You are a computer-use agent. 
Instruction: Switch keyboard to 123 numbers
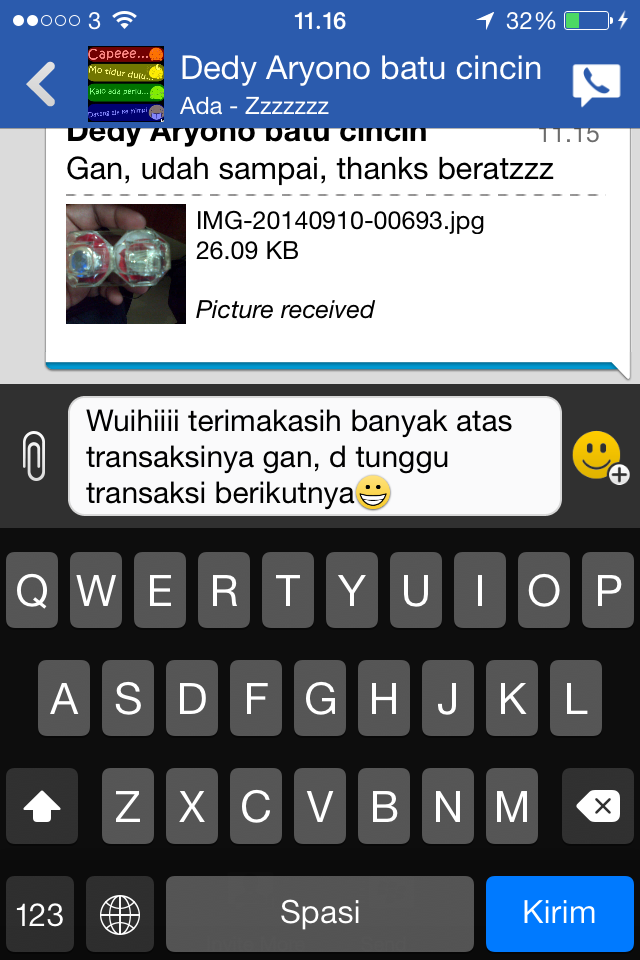[x=40, y=913]
